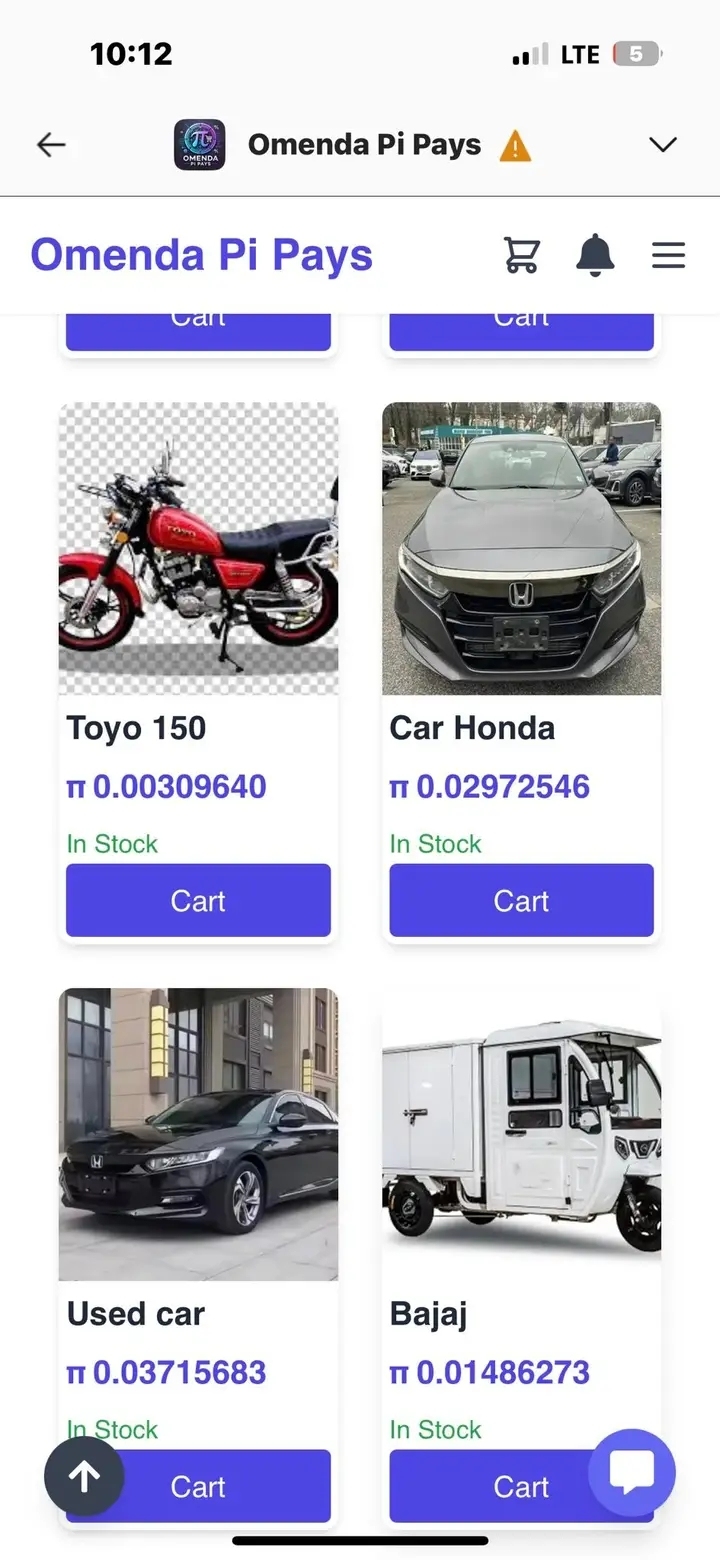This screenshot has width=720, height=1560.
Task: Open the Used car listing
Action: (198, 1134)
